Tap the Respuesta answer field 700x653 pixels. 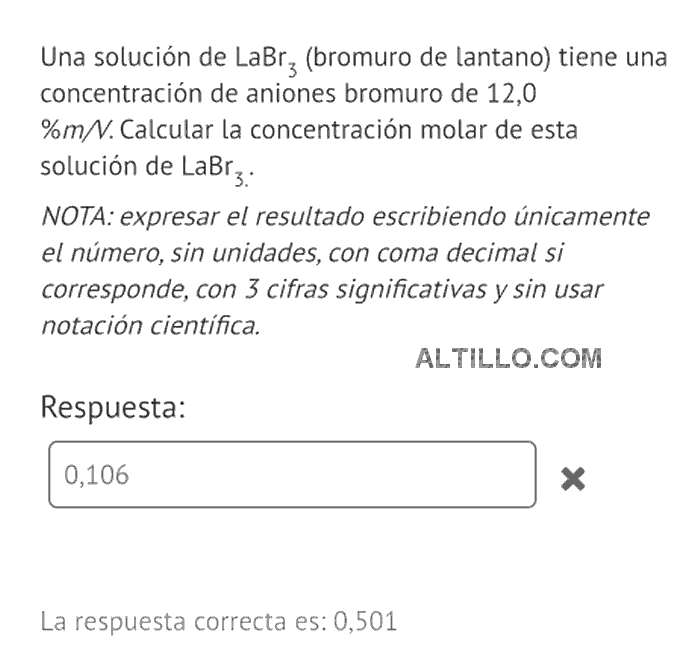pyautogui.click(x=292, y=474)
